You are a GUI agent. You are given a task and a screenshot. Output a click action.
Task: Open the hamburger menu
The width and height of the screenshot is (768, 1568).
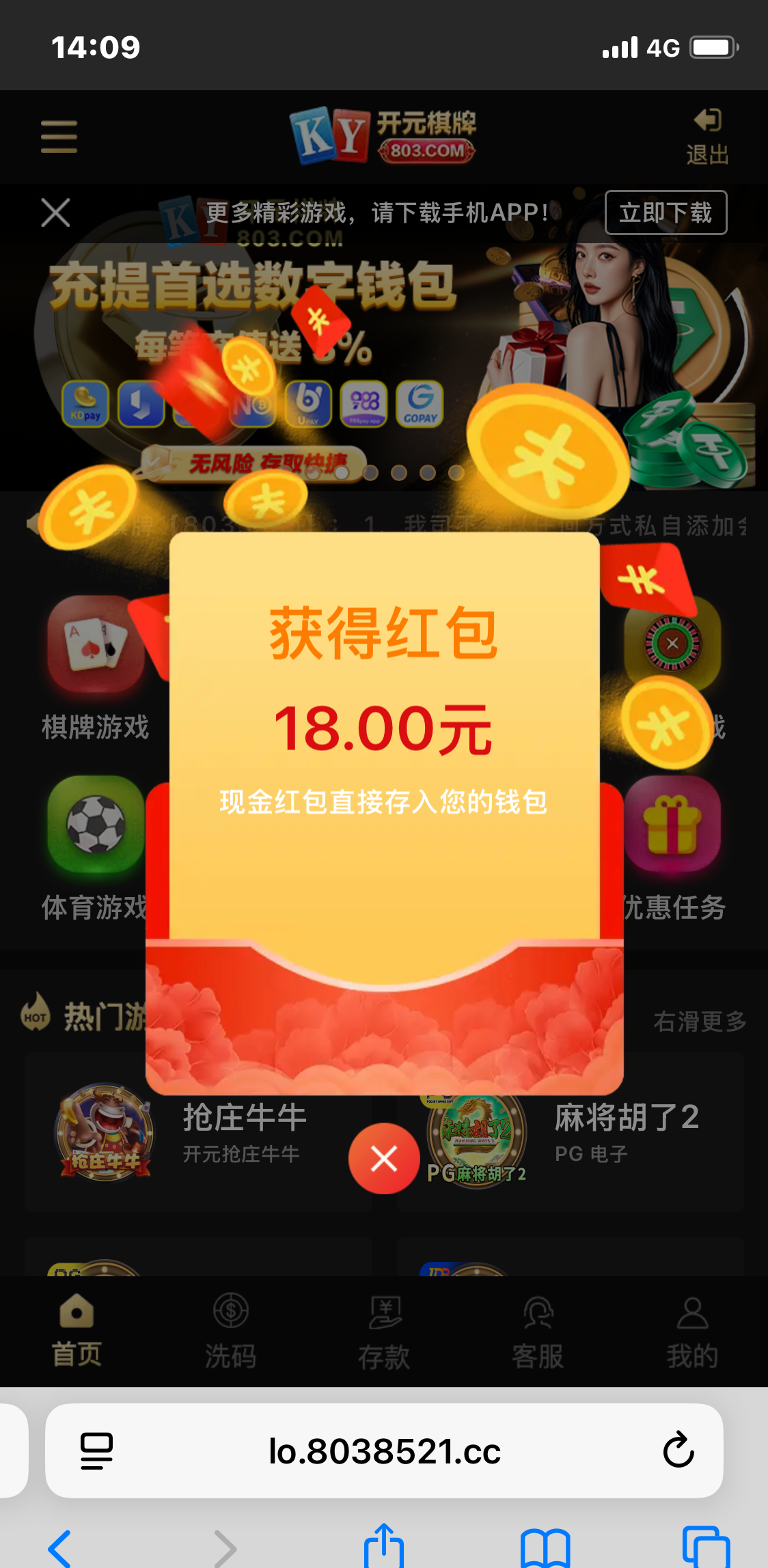click(x=59, y=137)
